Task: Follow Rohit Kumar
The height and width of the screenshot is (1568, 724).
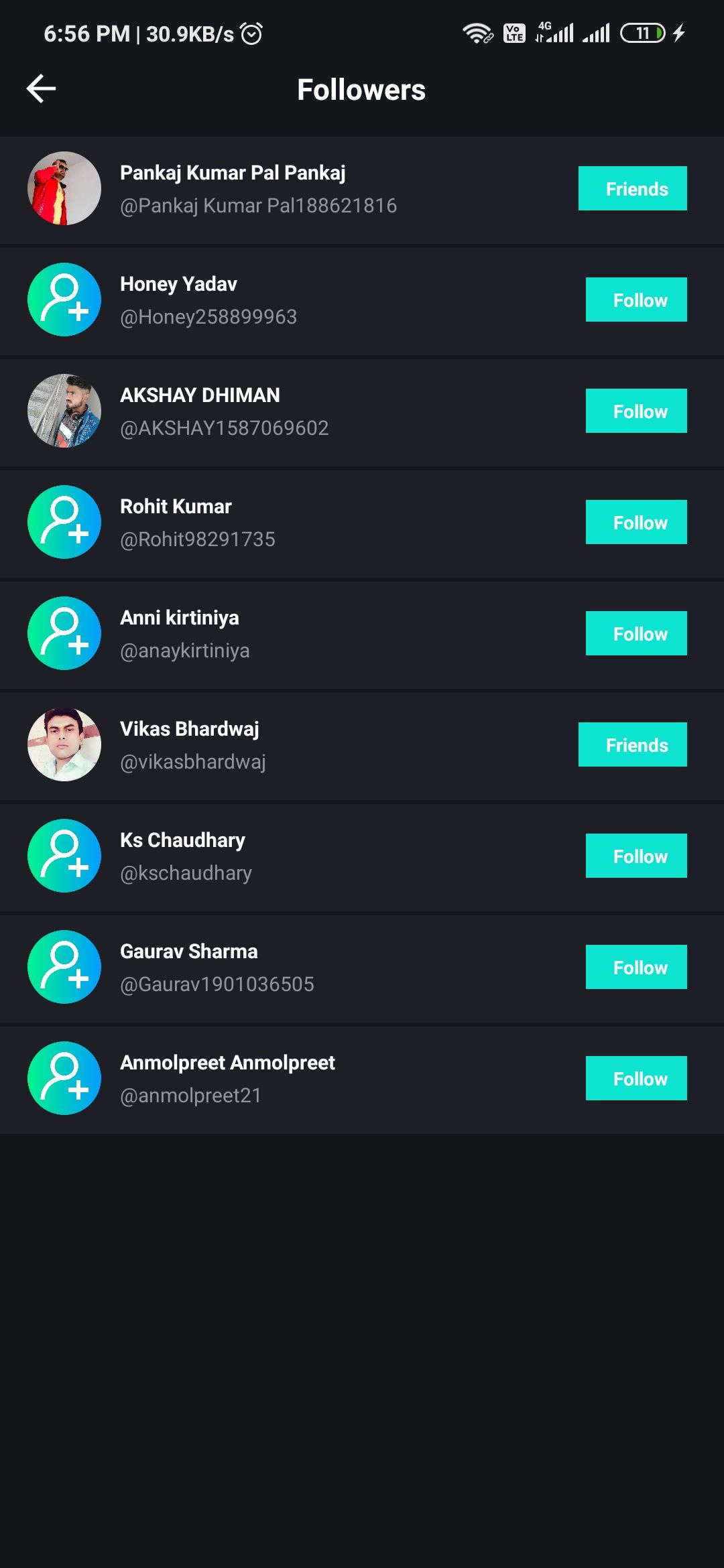Action: [x=636, y=523]
